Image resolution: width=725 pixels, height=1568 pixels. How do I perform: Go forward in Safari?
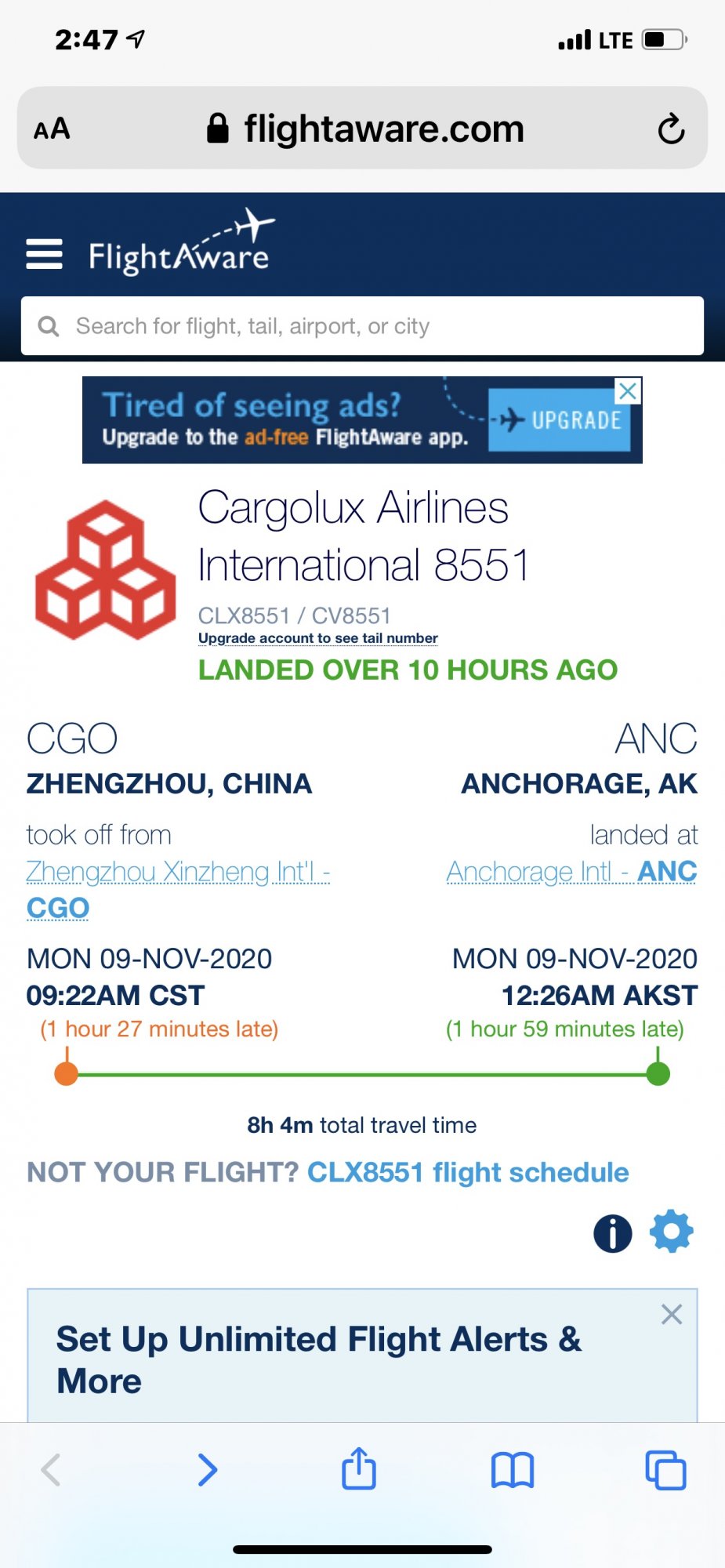click(x=207, y=1470)
